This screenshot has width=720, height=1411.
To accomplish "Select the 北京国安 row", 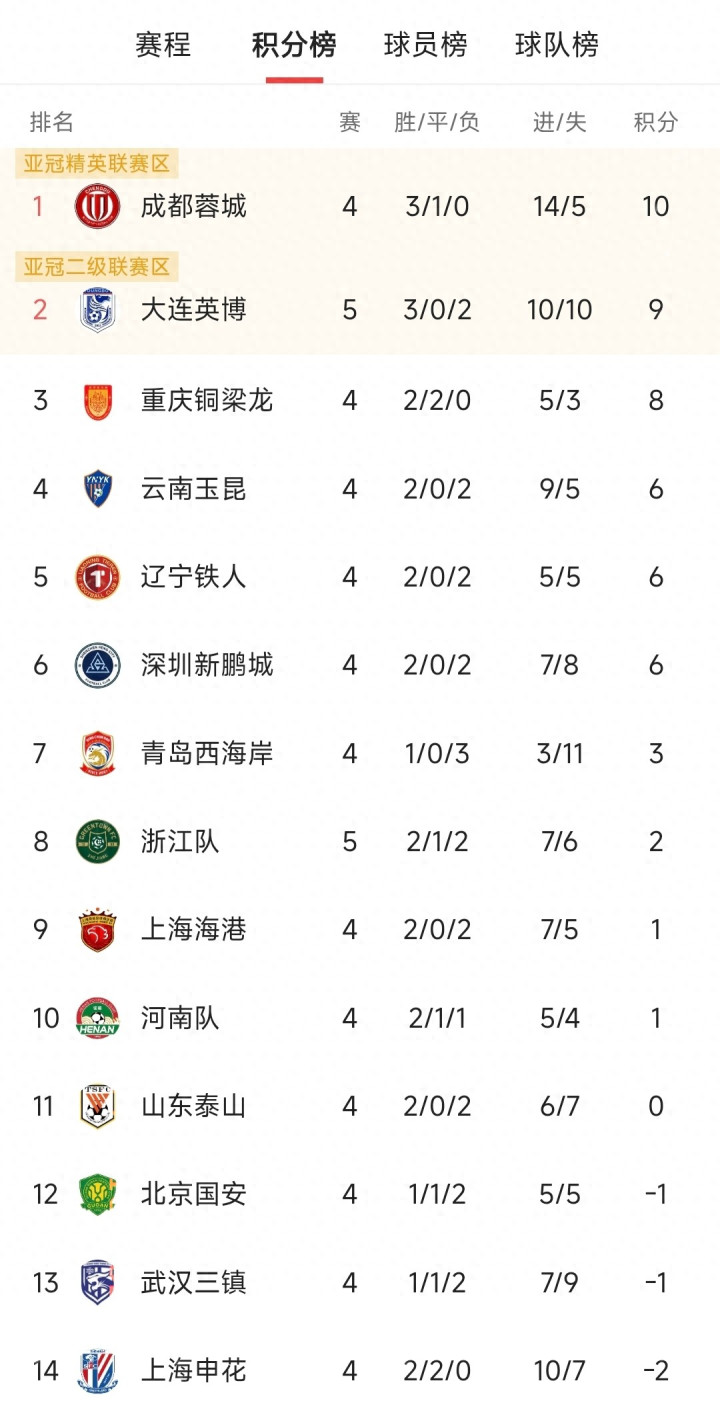I will click(x=360, y=1194).
